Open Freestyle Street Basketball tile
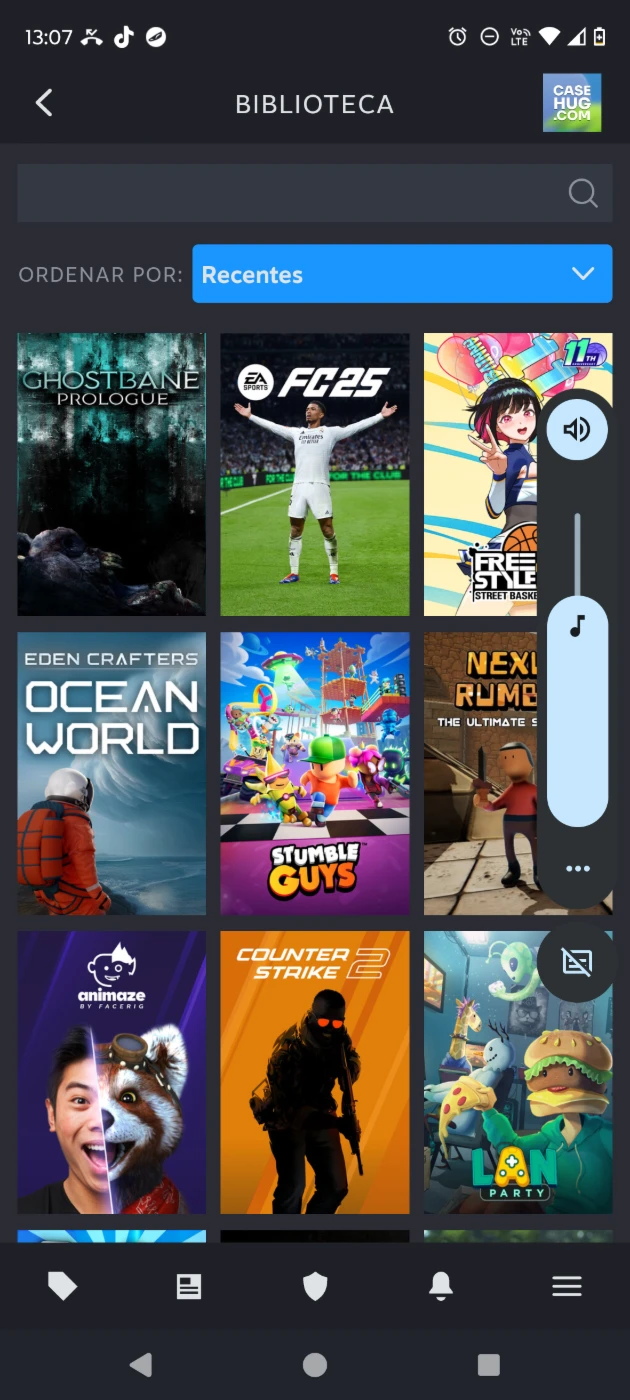 pos(485,474)
